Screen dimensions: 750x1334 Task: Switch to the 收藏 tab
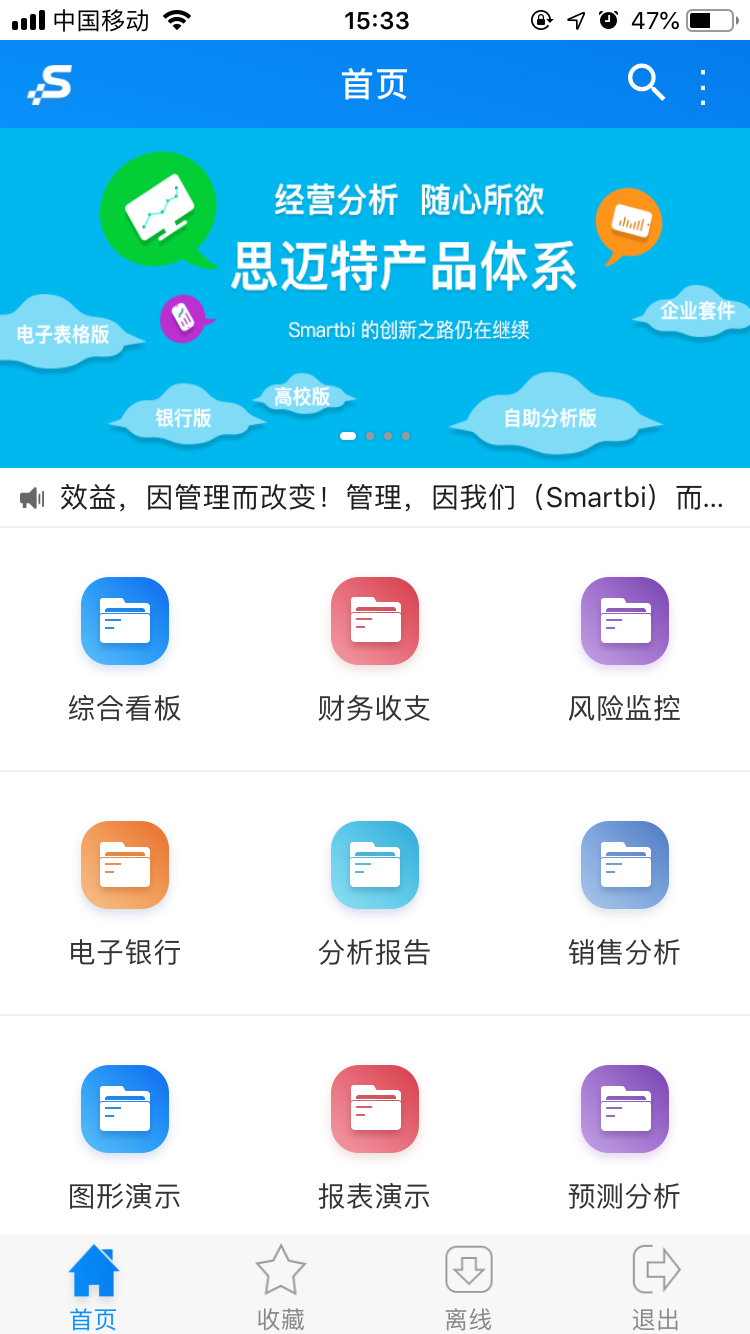coord(281,1288)
